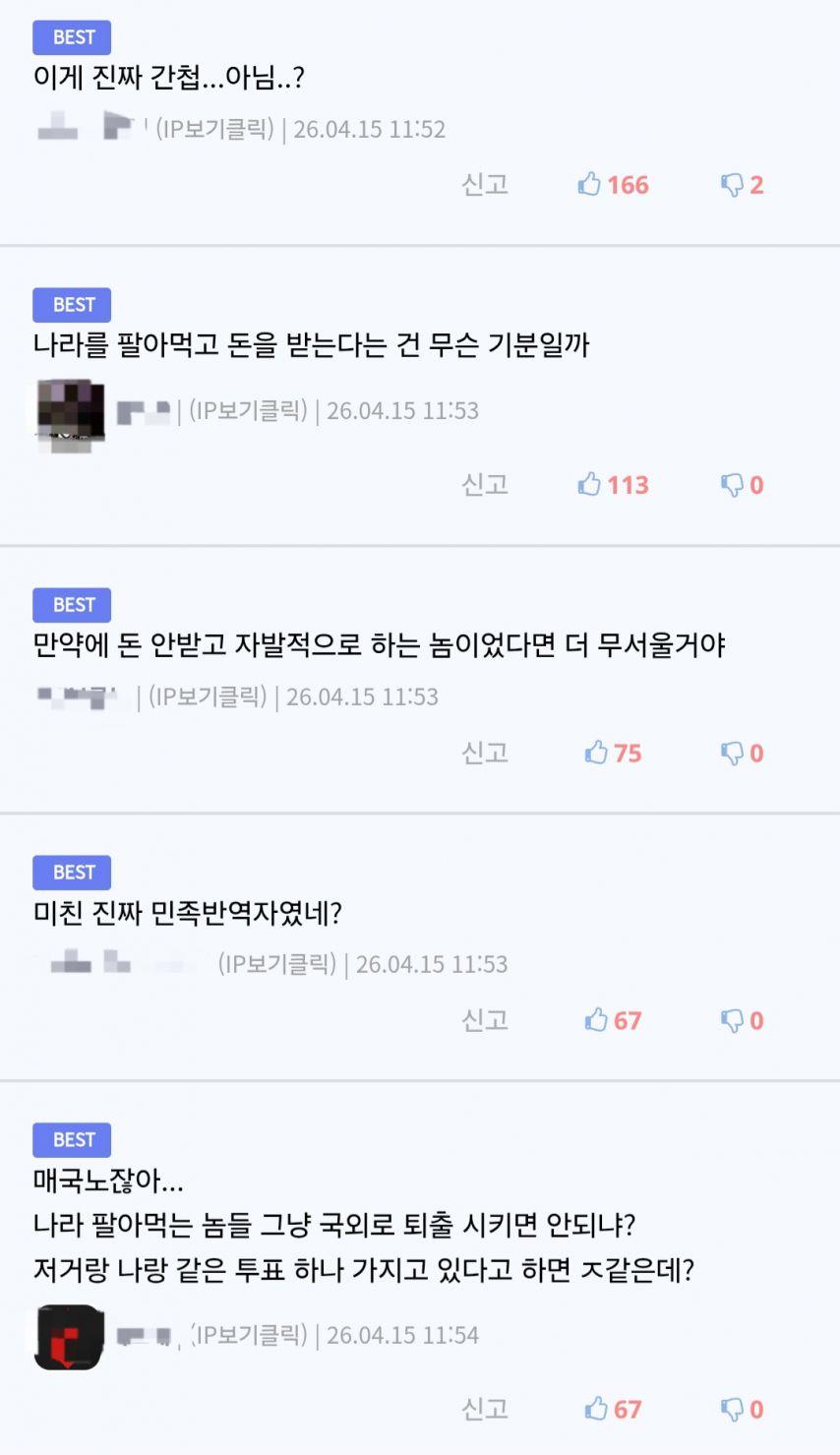The image size is (840, 1455).
Task: Click IP보기클릭 under the "매국노잖아..." comment
Action: (x=250, y=1335)
